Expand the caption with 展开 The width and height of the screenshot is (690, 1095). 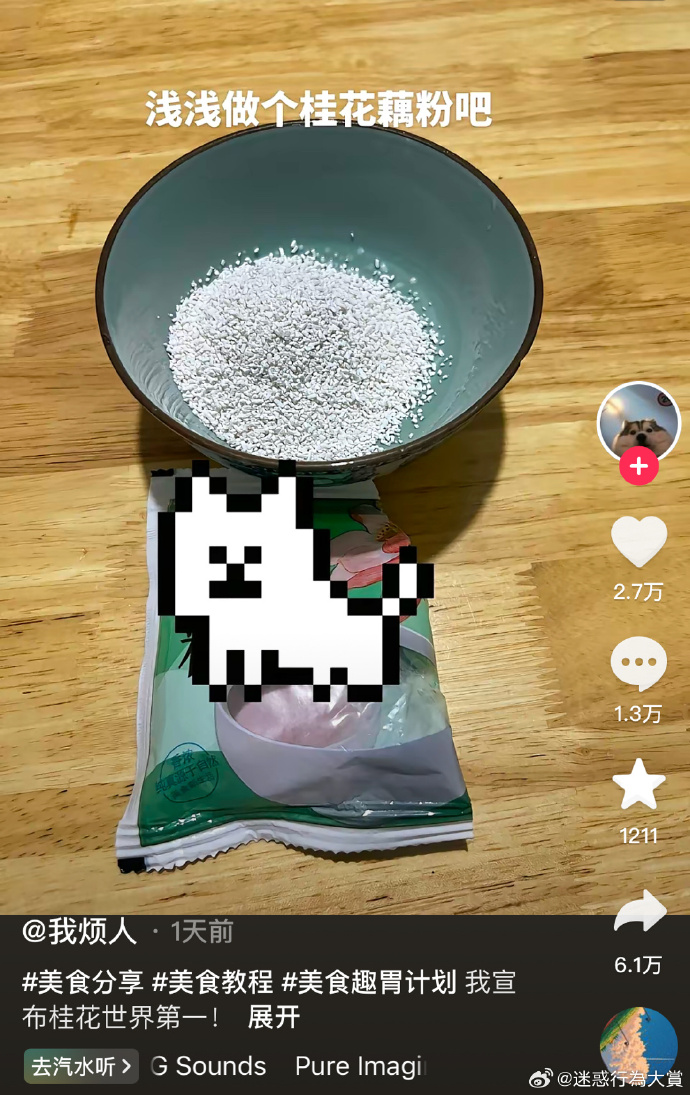click(274, 1017)
